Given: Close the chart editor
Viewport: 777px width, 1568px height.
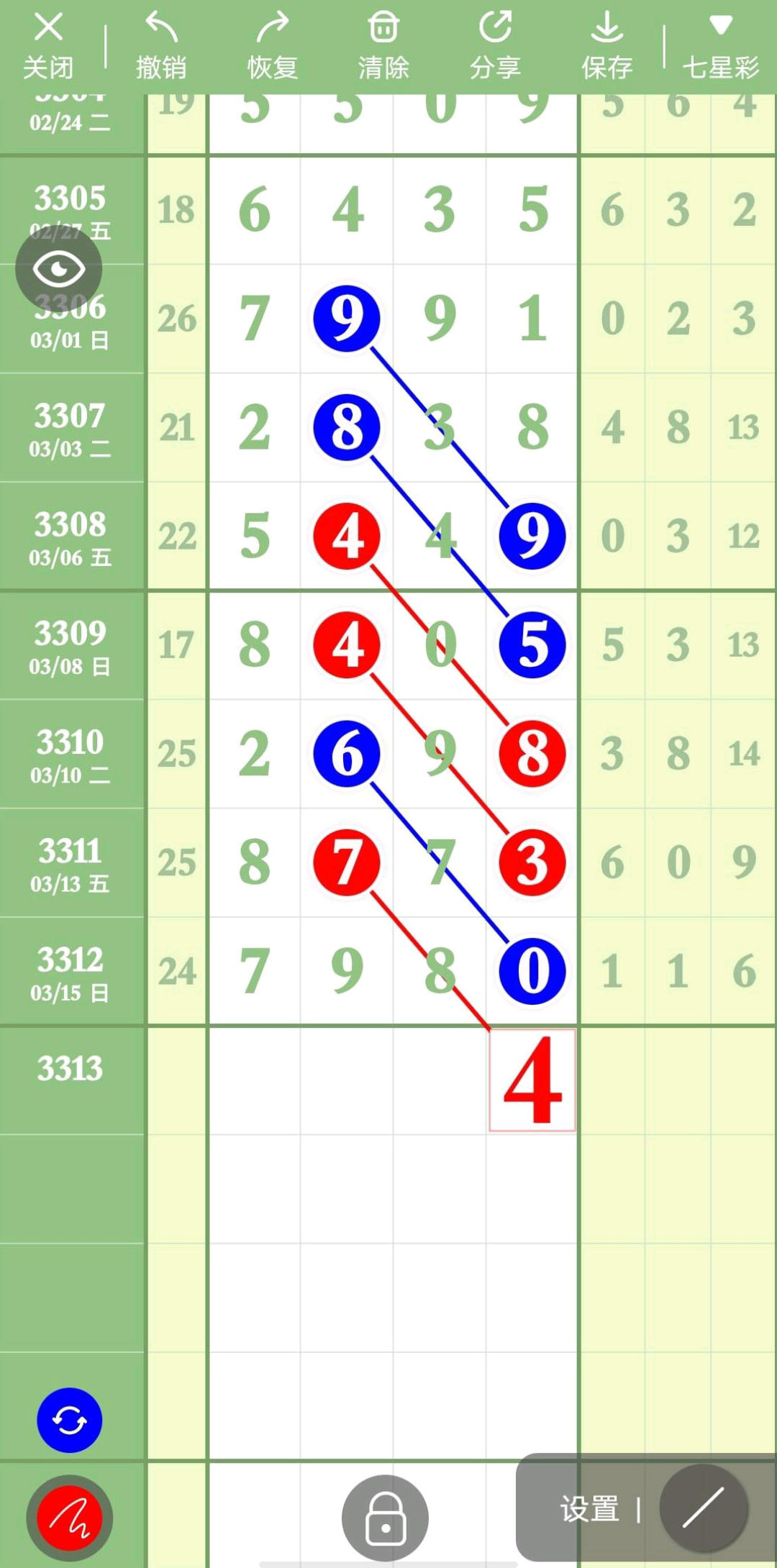Looking at the screenshot, I should coord(48,45).
